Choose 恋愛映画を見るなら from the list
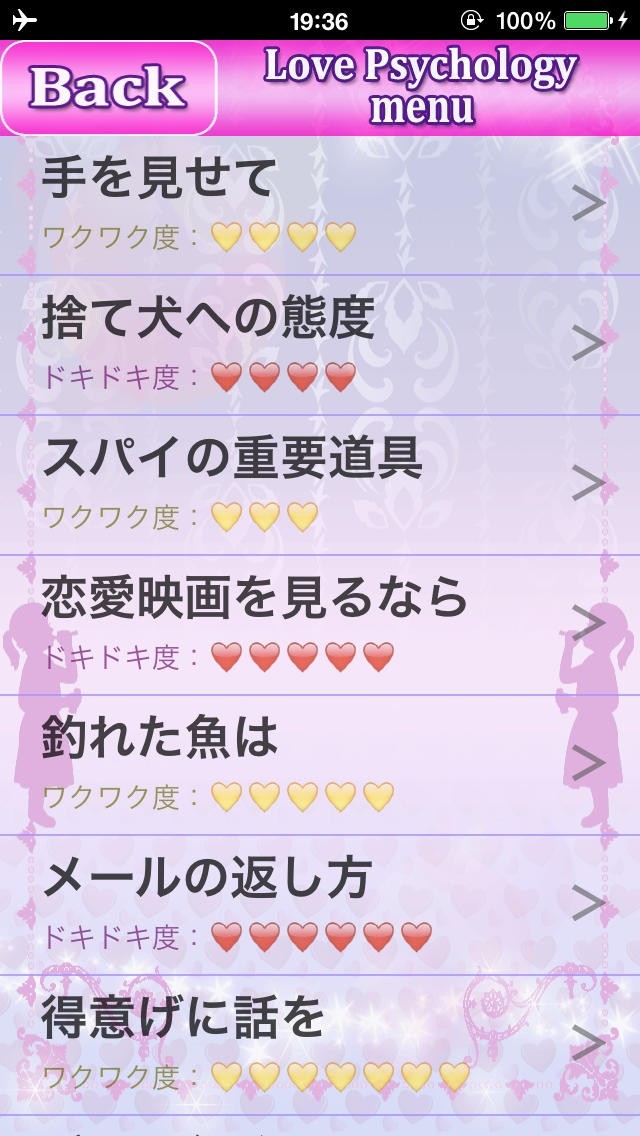The image size is (640, 1136). tap(320, 625)
